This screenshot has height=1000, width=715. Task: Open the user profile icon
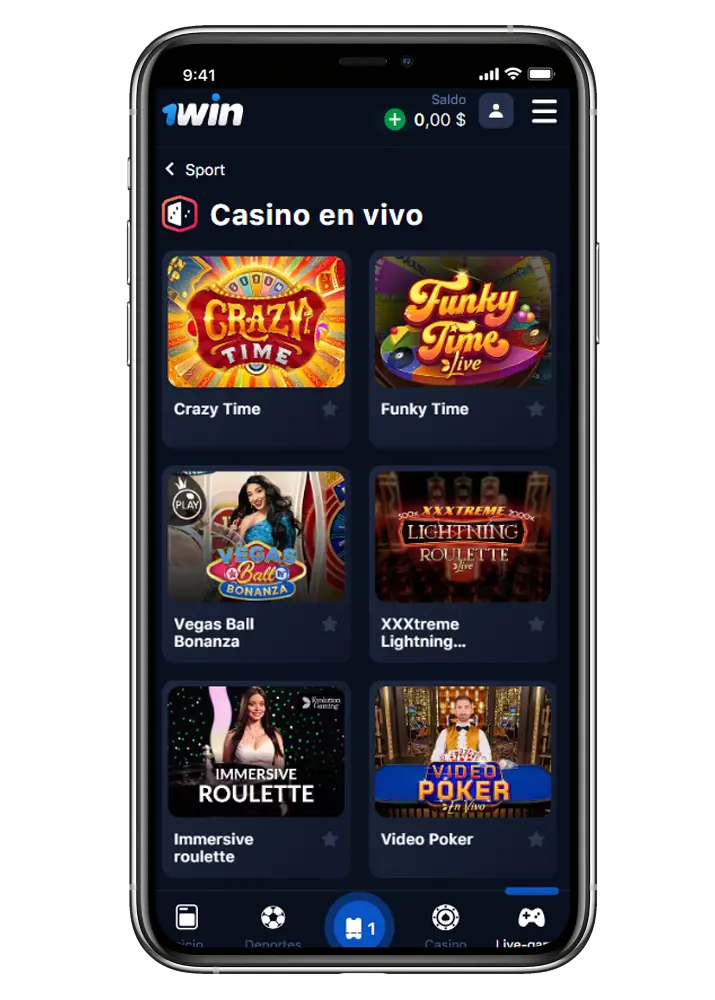(x=496, y=111)
